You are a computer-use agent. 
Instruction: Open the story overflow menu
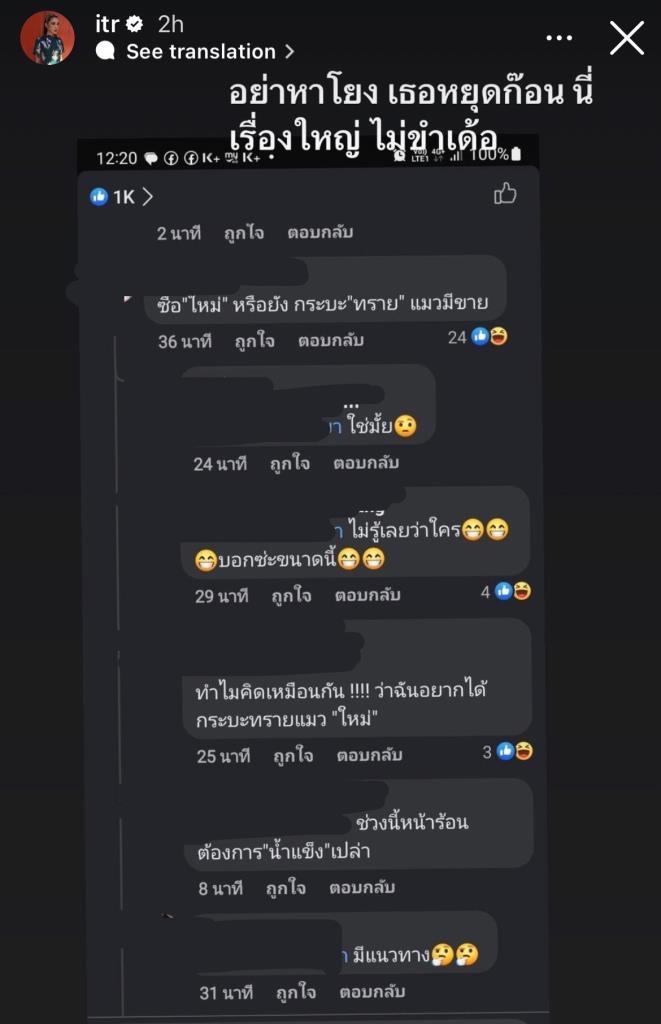(558, 38)
